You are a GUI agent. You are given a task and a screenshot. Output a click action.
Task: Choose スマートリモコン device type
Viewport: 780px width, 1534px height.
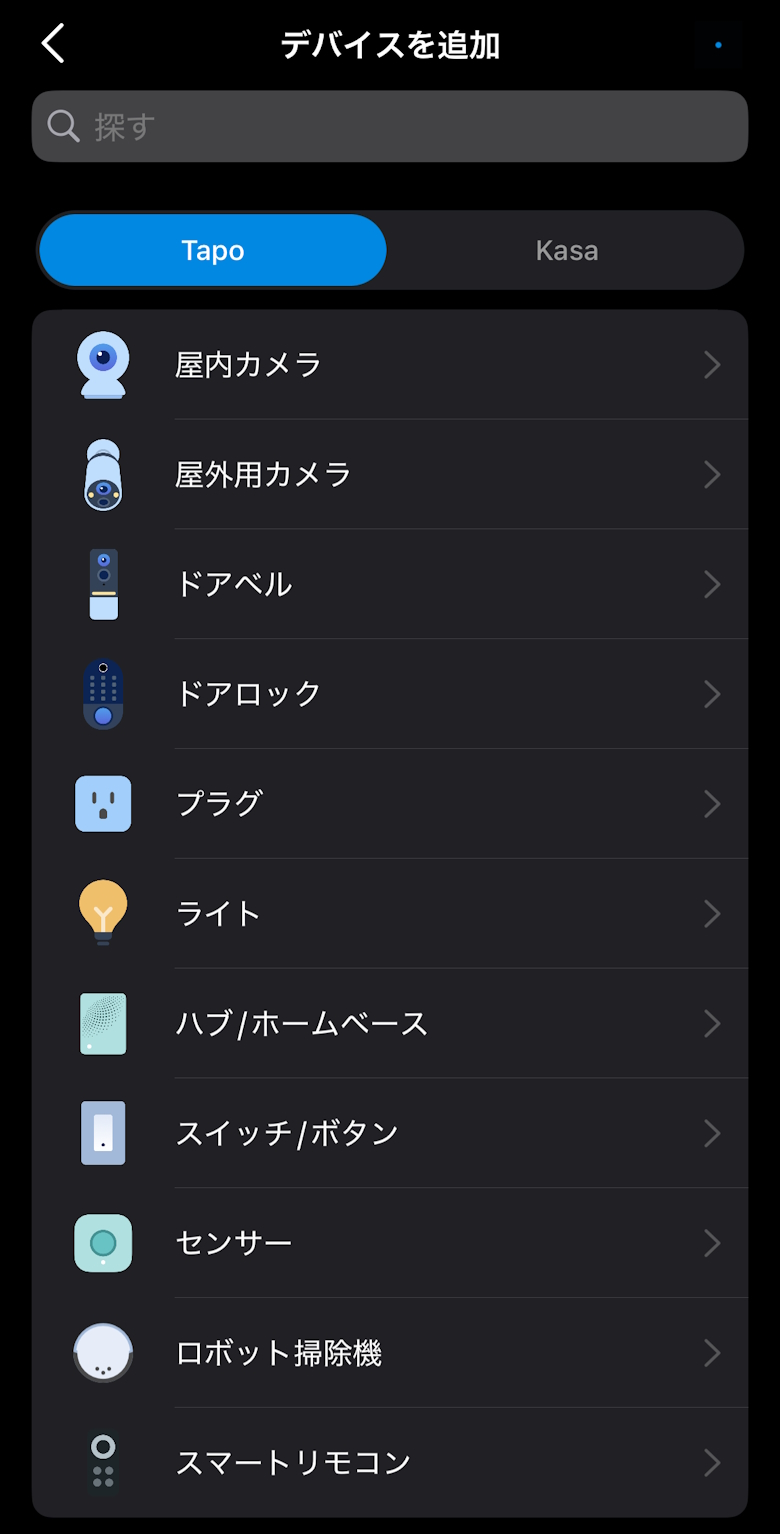click(390, 1463)
